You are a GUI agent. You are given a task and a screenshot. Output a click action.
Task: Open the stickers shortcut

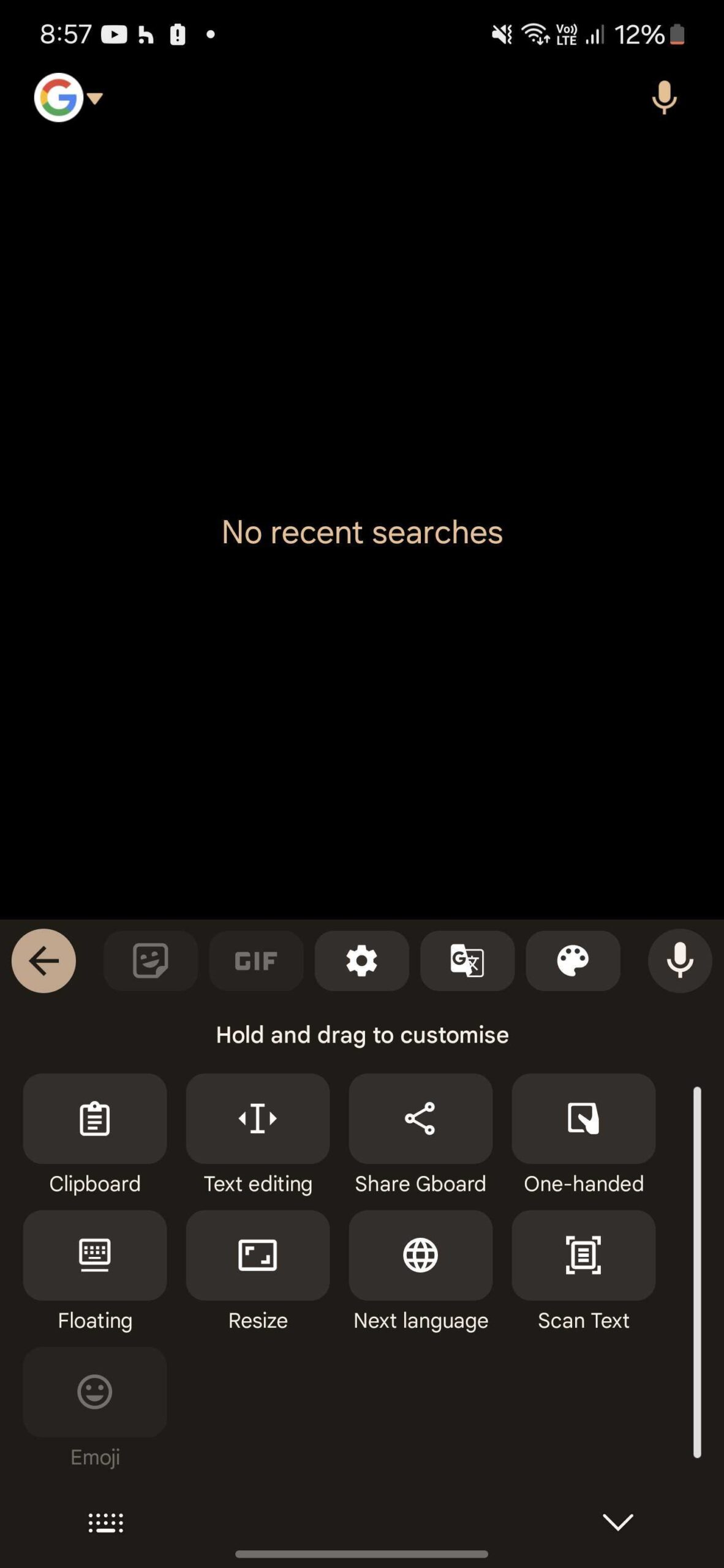pos(151,960)
